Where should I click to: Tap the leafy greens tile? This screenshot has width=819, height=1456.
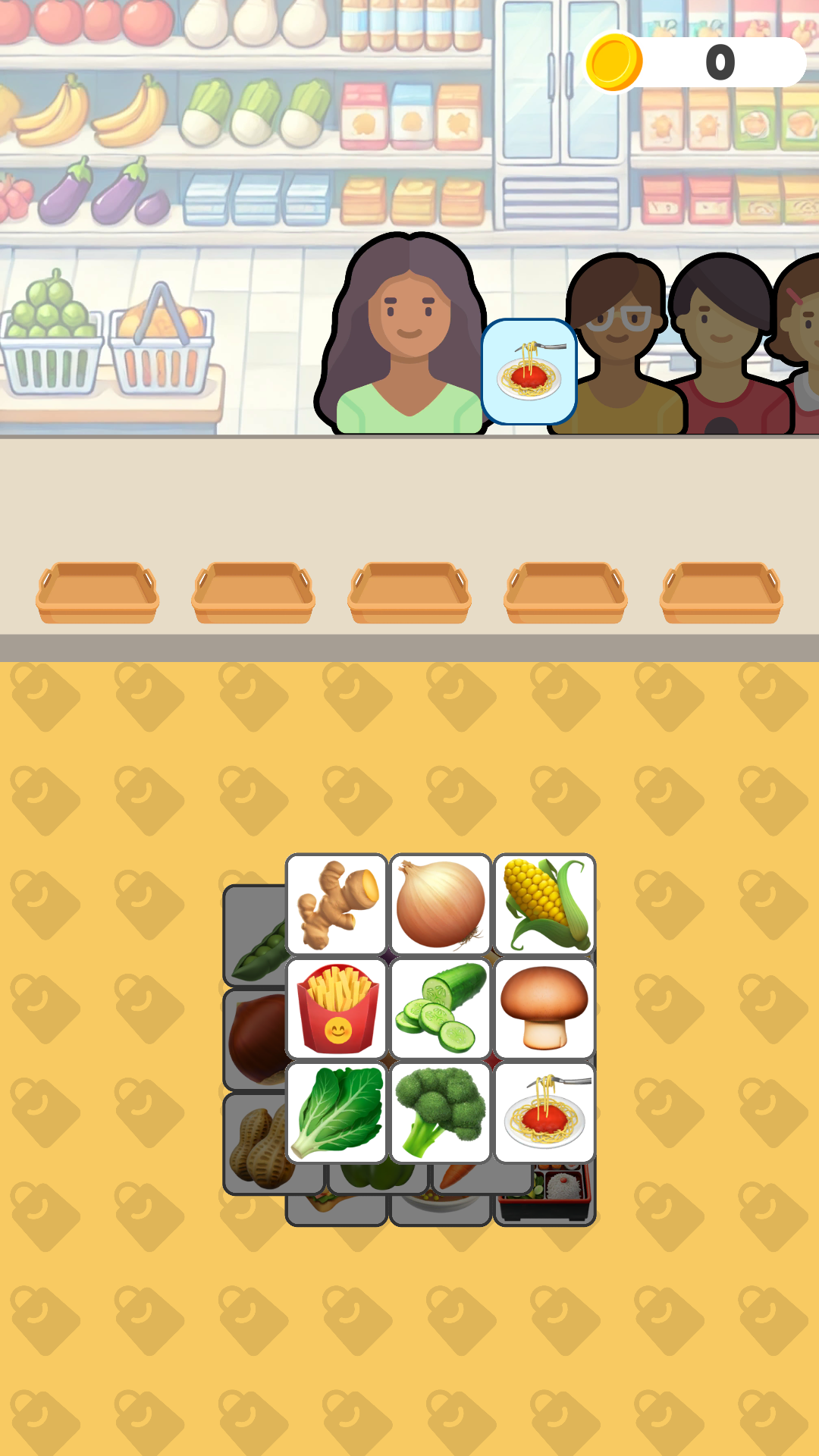[x=337, y=1112]
